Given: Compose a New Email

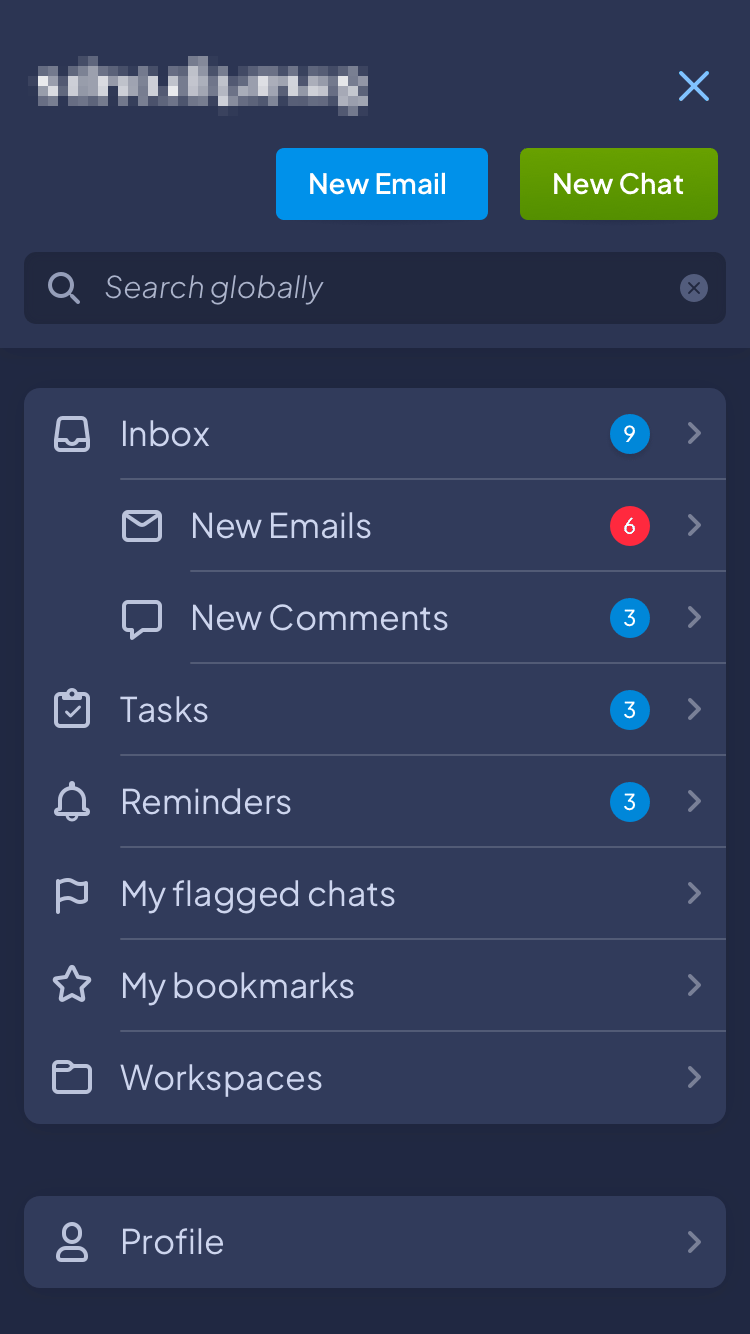Looking at the screenshot, I should 381,184.
